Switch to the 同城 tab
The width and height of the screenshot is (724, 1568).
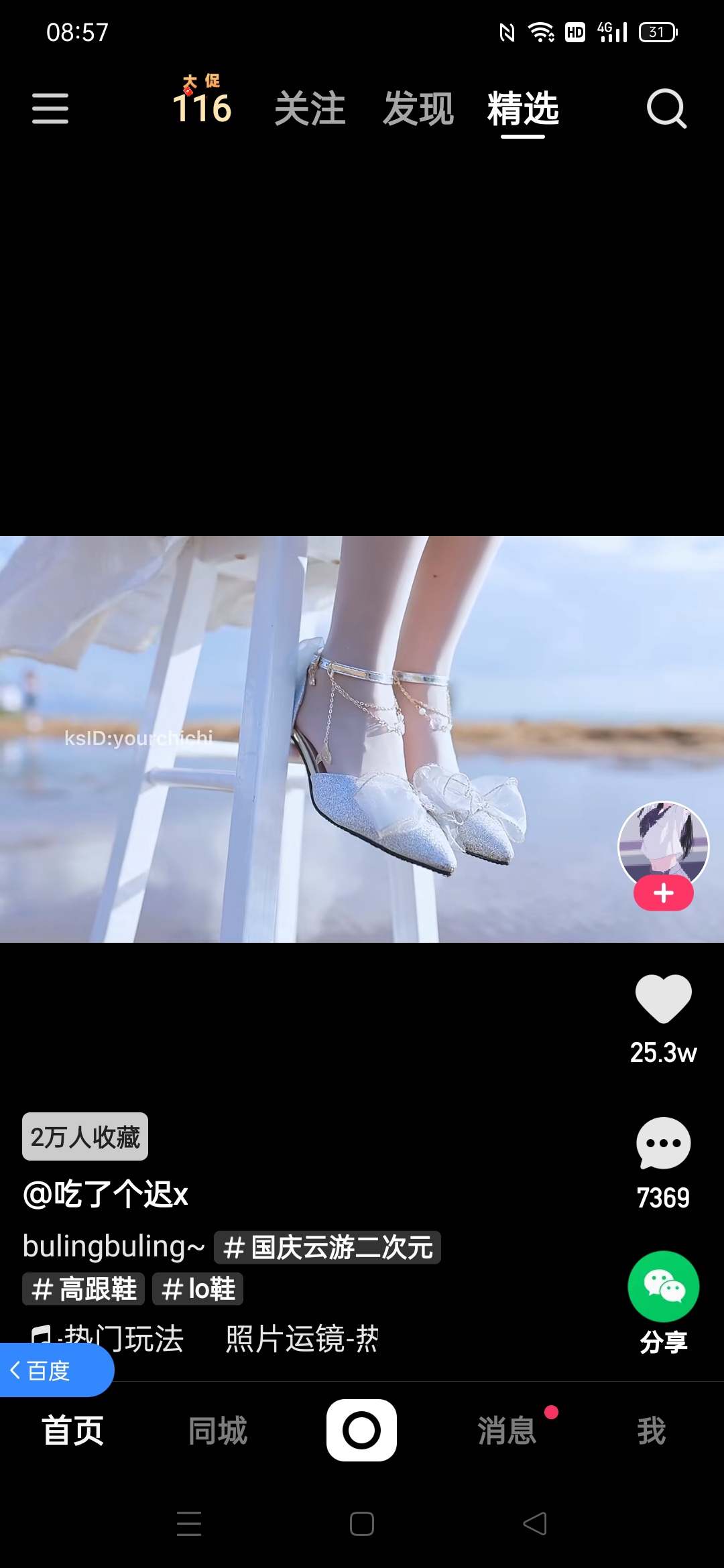pyautogui.click(x=218, y=1431)
